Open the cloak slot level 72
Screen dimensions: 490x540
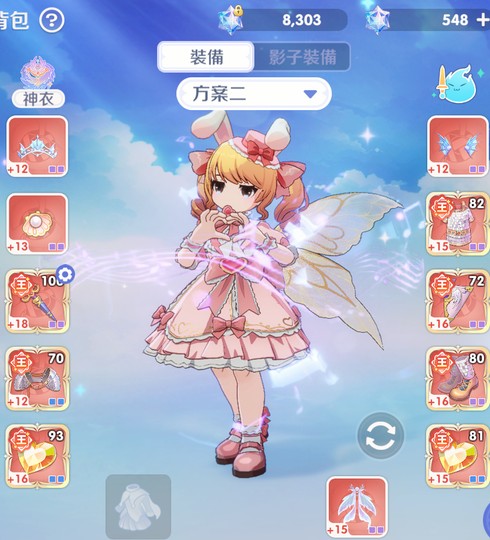458,301
